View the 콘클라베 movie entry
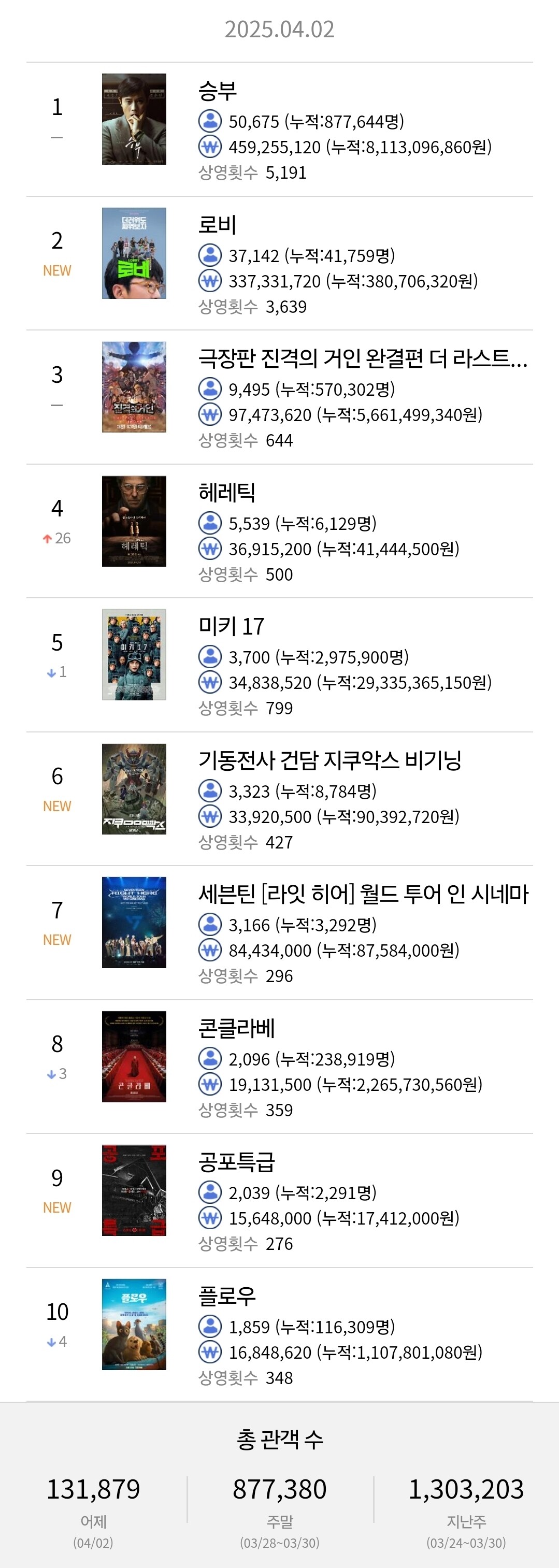 tap(236, 1029)
